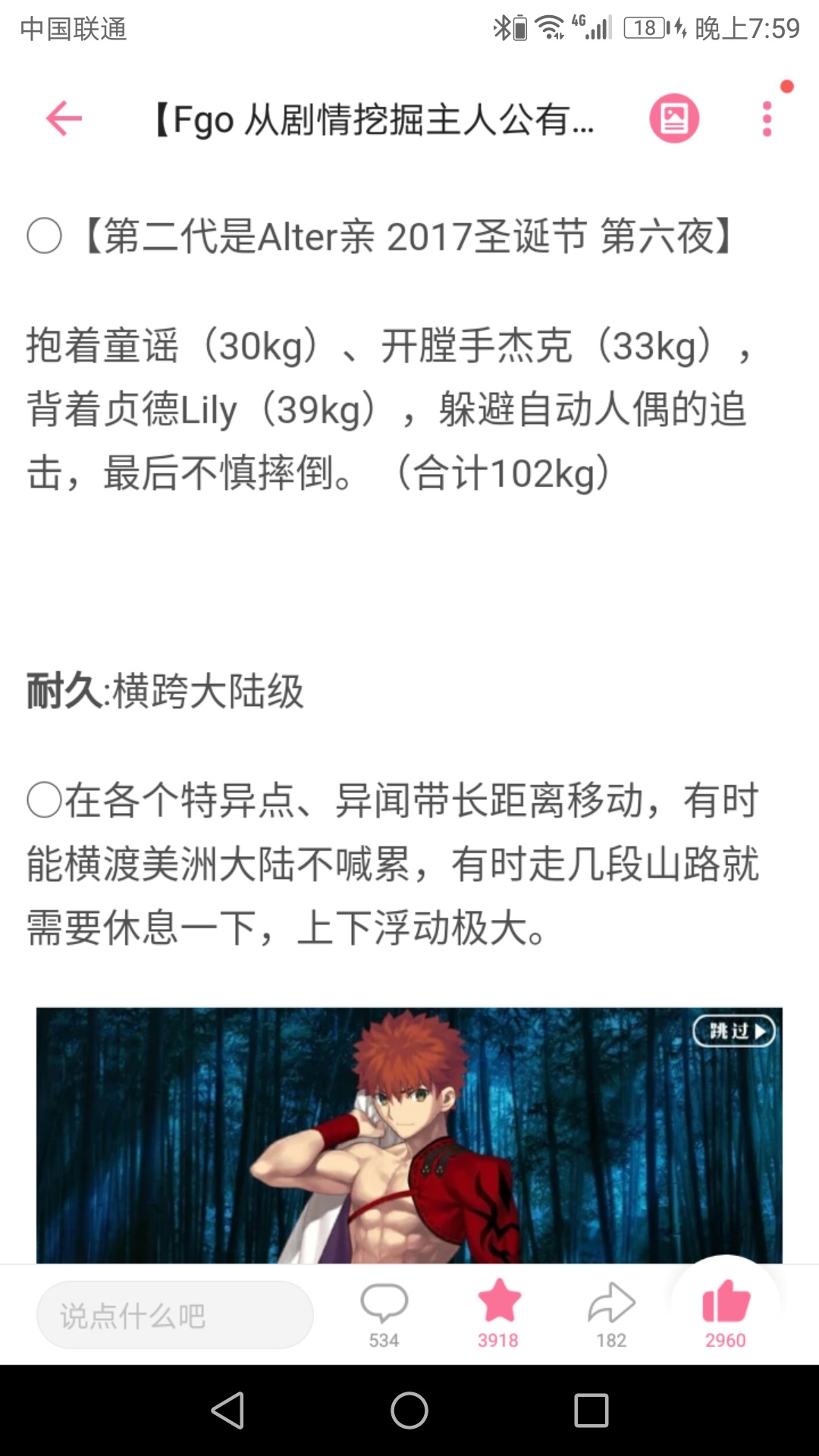Tap the system home button
This screenshot has width=819, height=1456.
(x=409, y=1410)
